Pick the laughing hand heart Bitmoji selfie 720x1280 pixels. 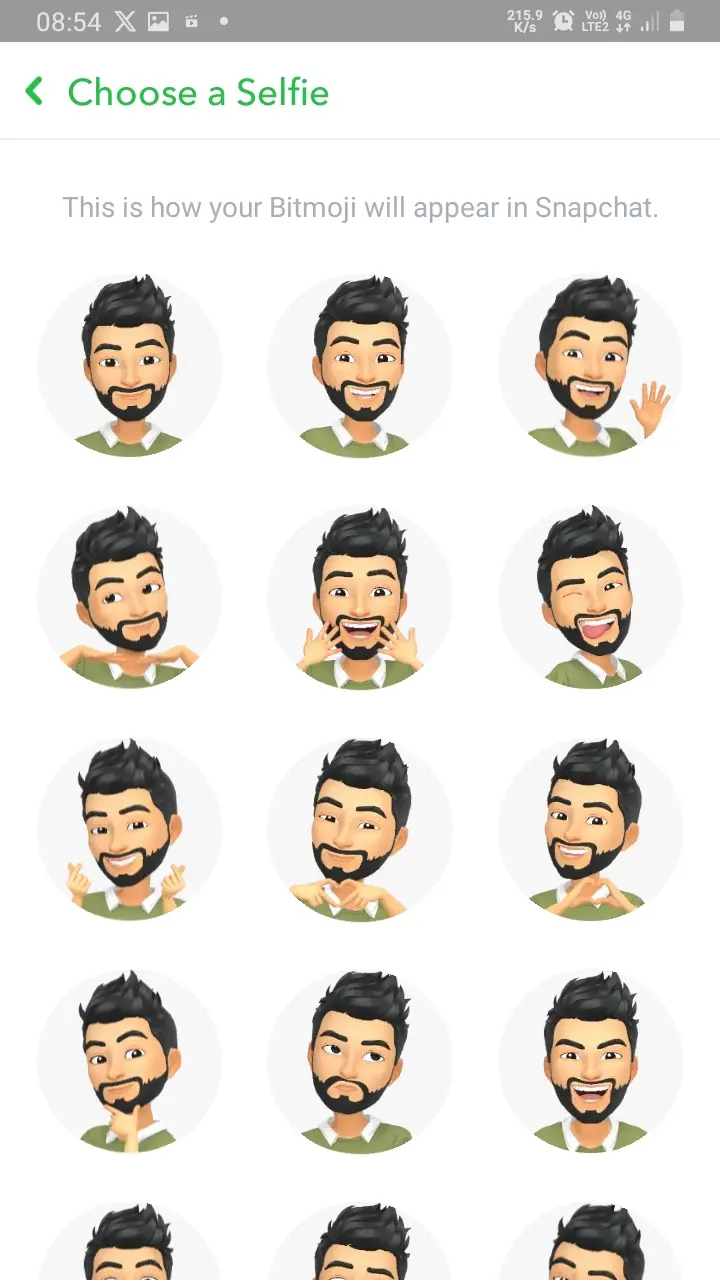590,829
